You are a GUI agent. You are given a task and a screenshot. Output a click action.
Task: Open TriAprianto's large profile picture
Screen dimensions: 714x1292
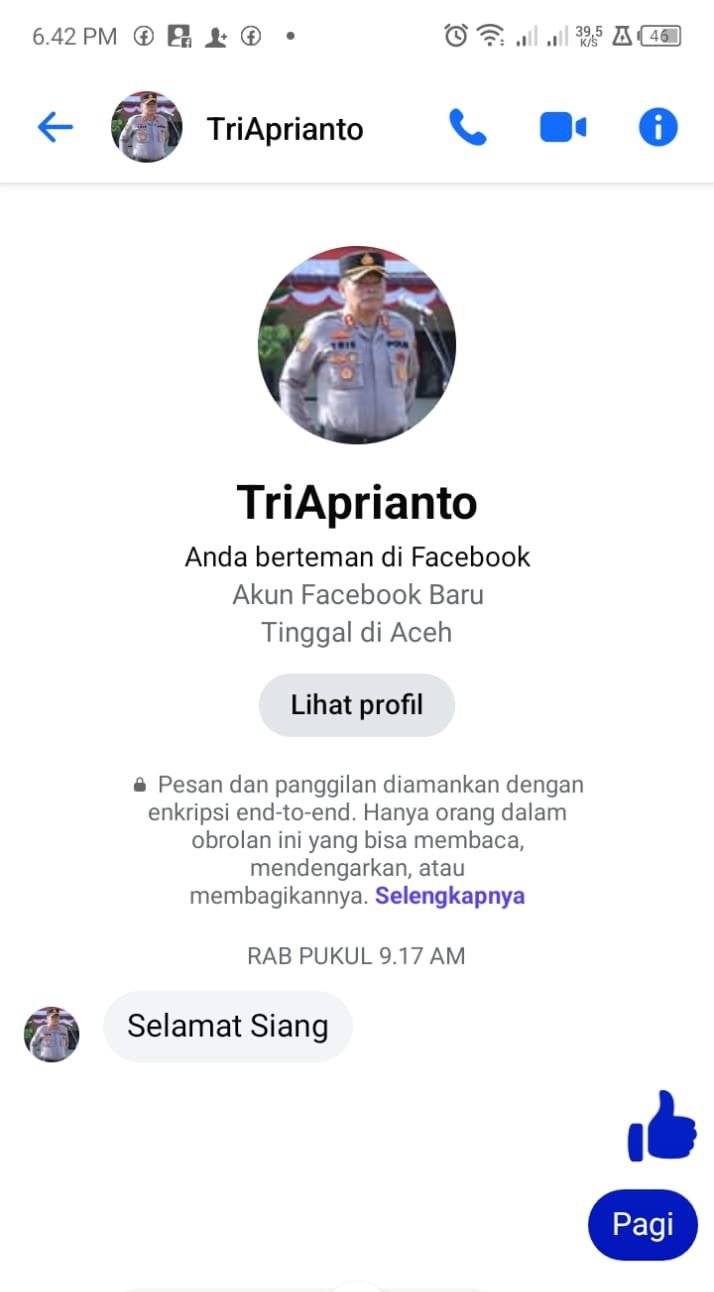tap(357, 345)
